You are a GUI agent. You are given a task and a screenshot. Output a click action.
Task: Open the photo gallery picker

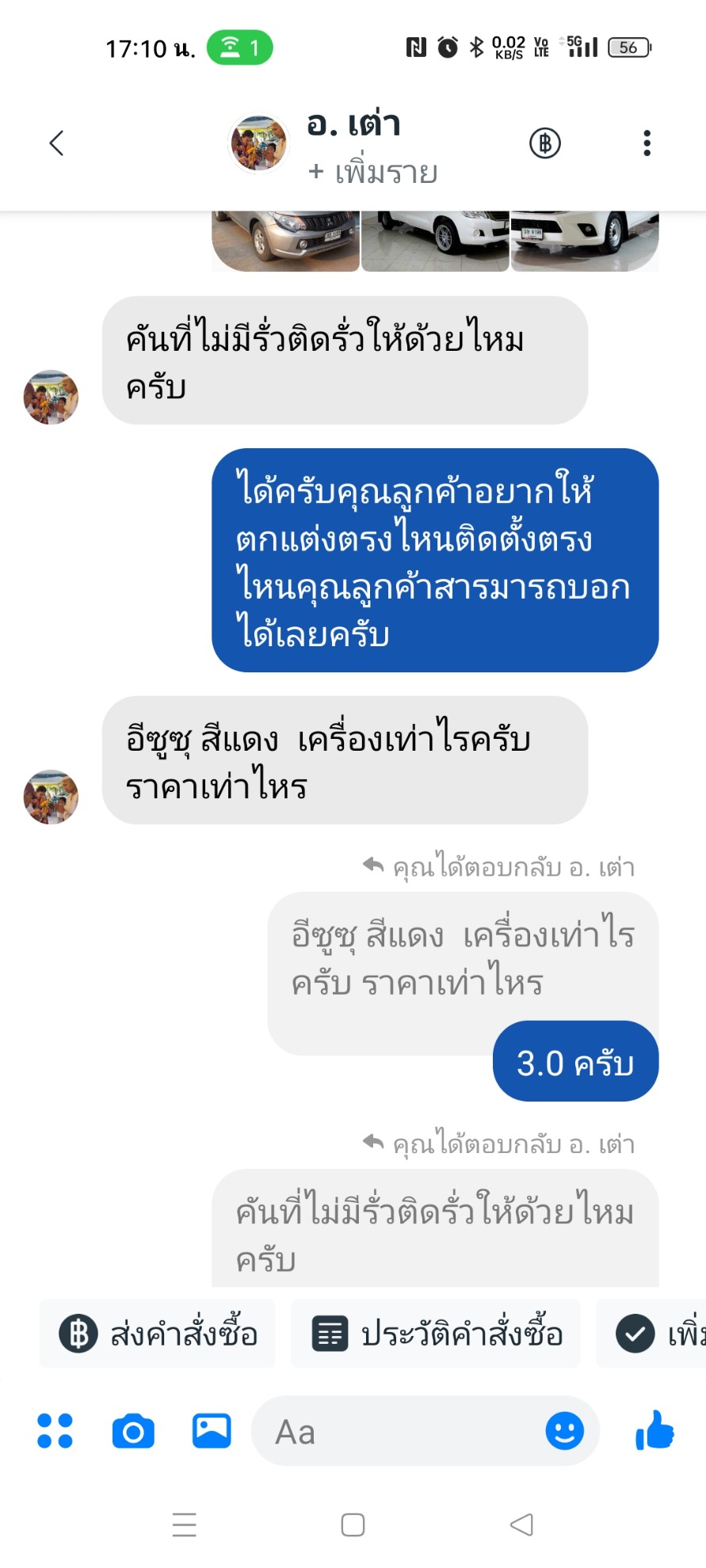coord(212,1431)
